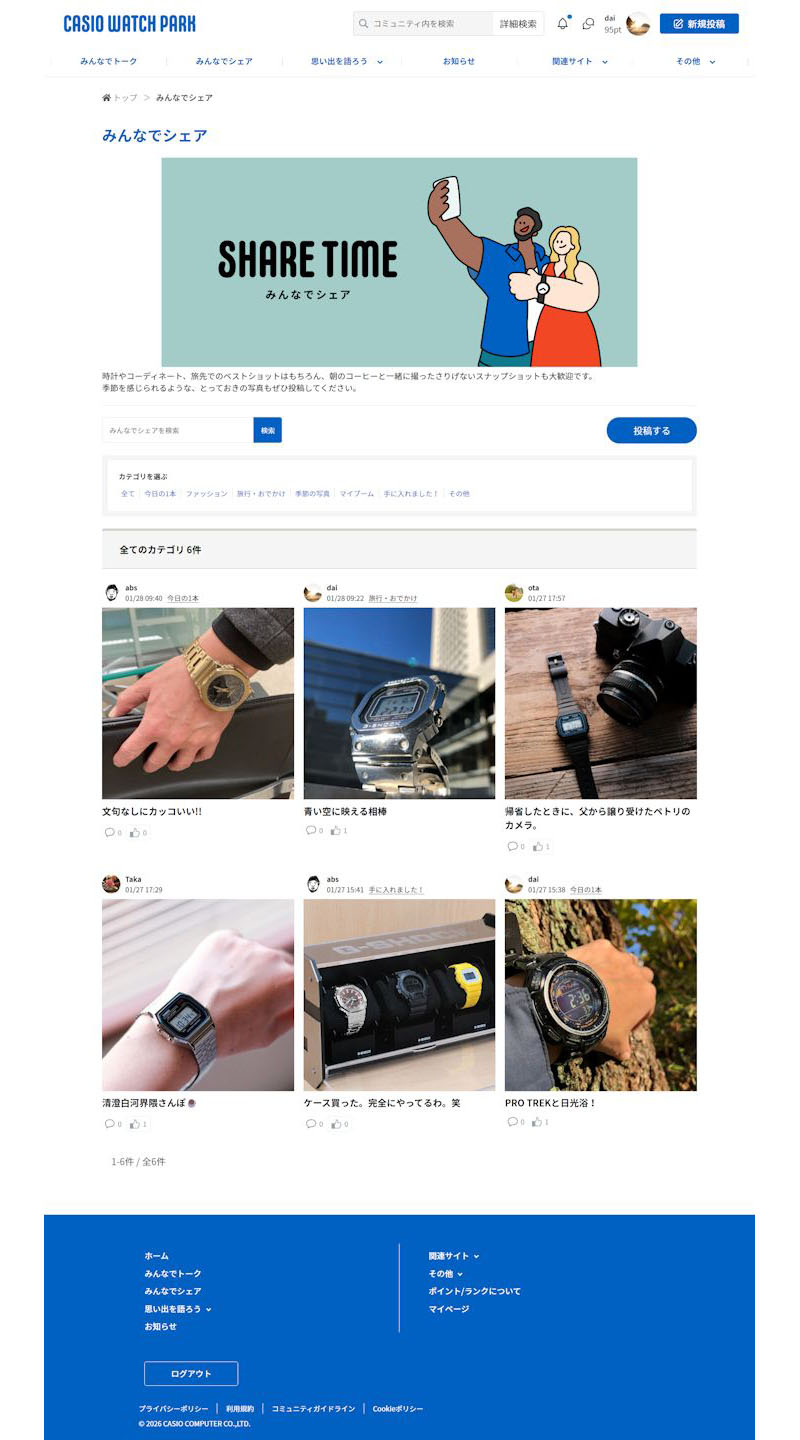Screen dimensions: 800x1440
Task: Open お知らせ in top navigation
Action: click(x=459, y=61)
